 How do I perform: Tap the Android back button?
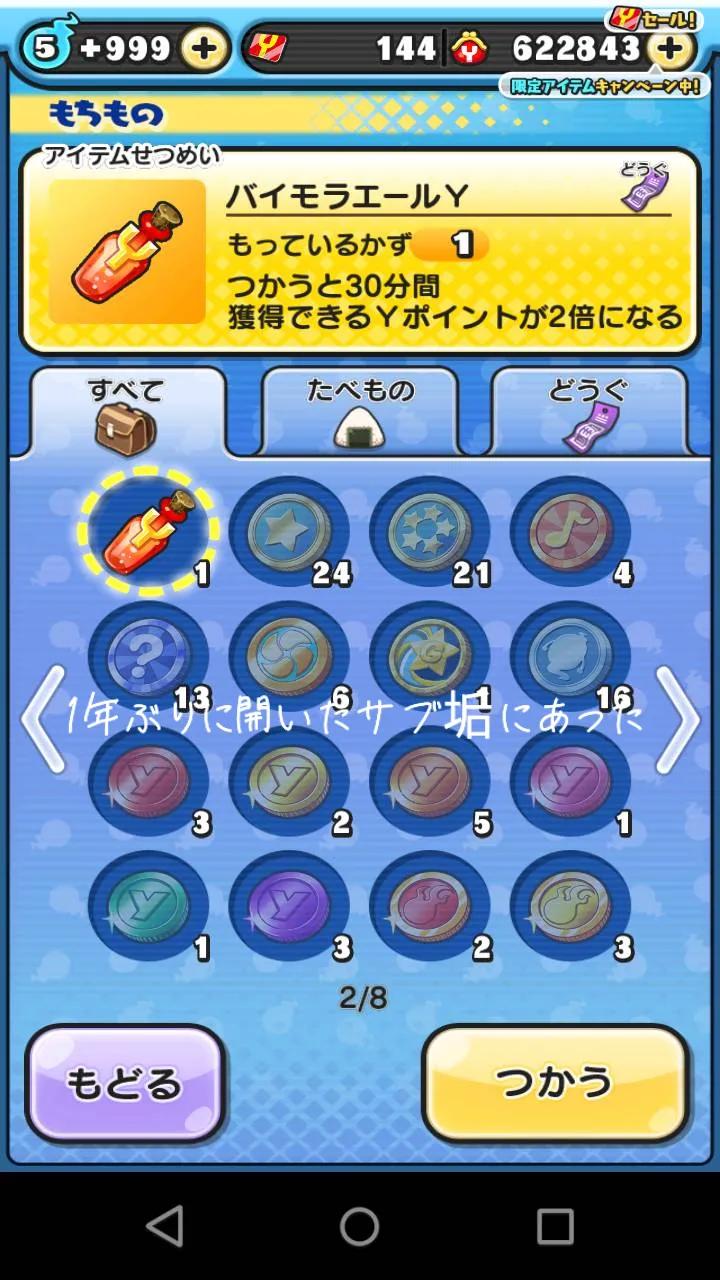click(165, 1226)
